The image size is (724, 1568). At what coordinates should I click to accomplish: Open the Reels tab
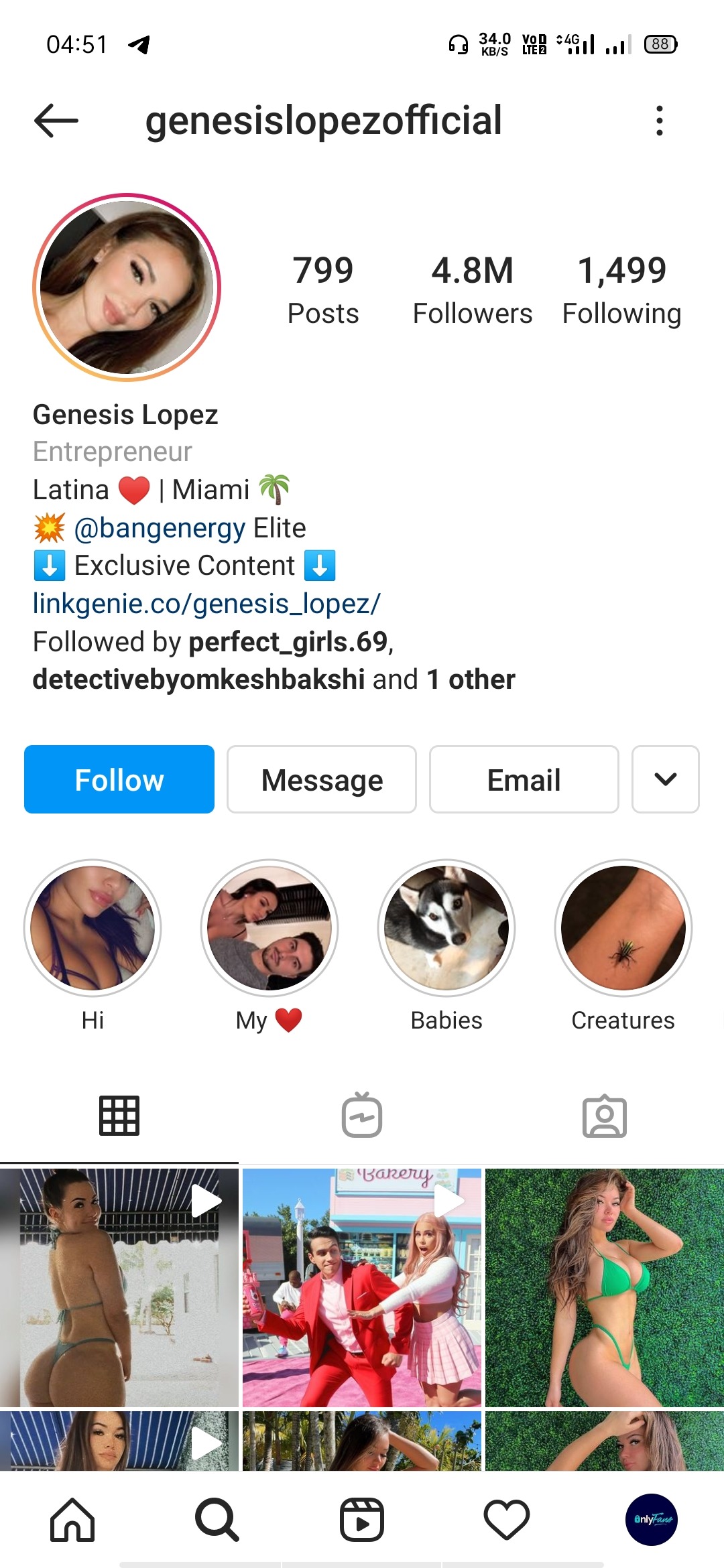point(362,1520)
